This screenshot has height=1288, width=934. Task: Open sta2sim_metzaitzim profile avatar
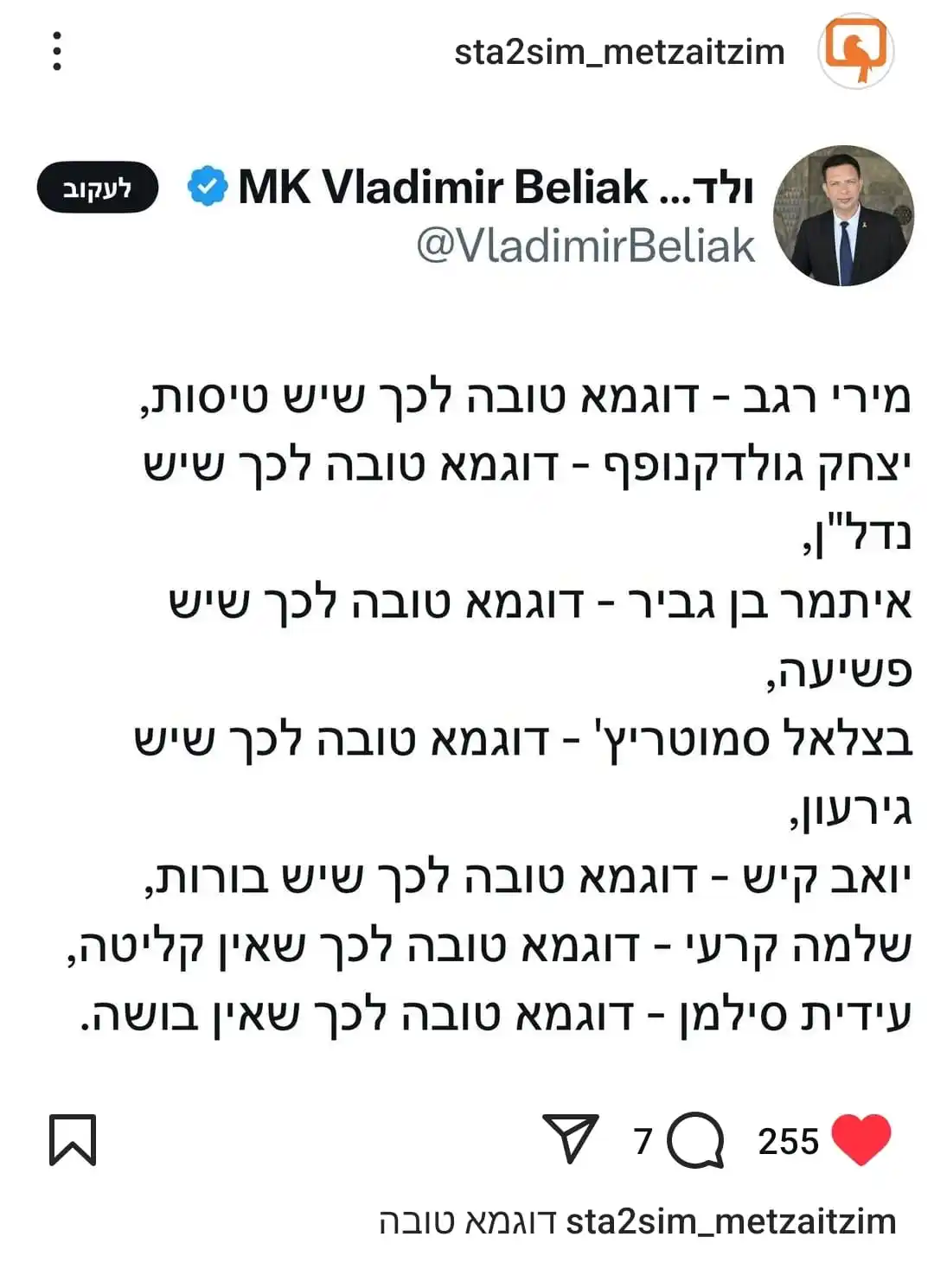[x=856, y=51]
